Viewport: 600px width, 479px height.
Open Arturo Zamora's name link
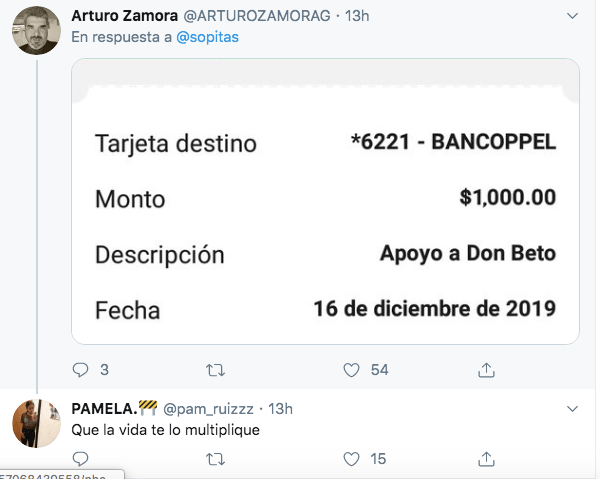[x=124, y=17]
